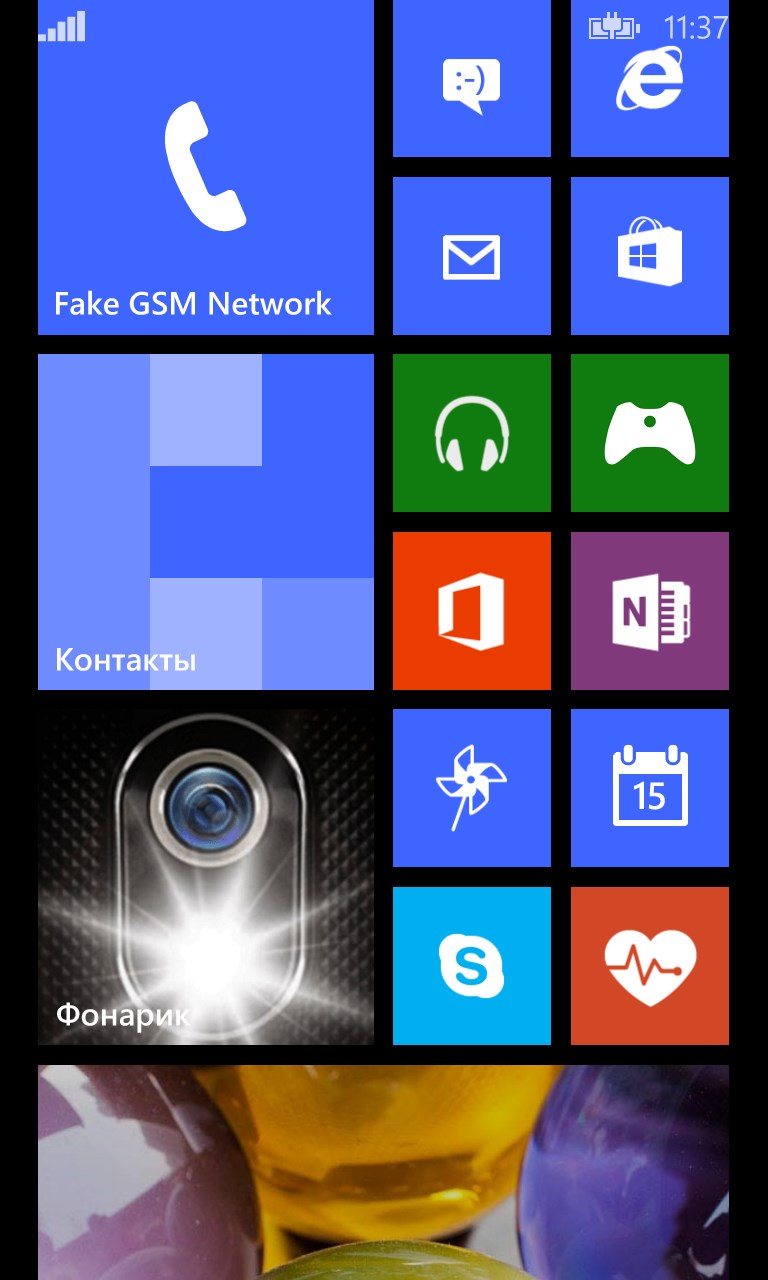Launch Internet Explorer
Screen dimensions: 768x1280
click(x=649, y=80)
